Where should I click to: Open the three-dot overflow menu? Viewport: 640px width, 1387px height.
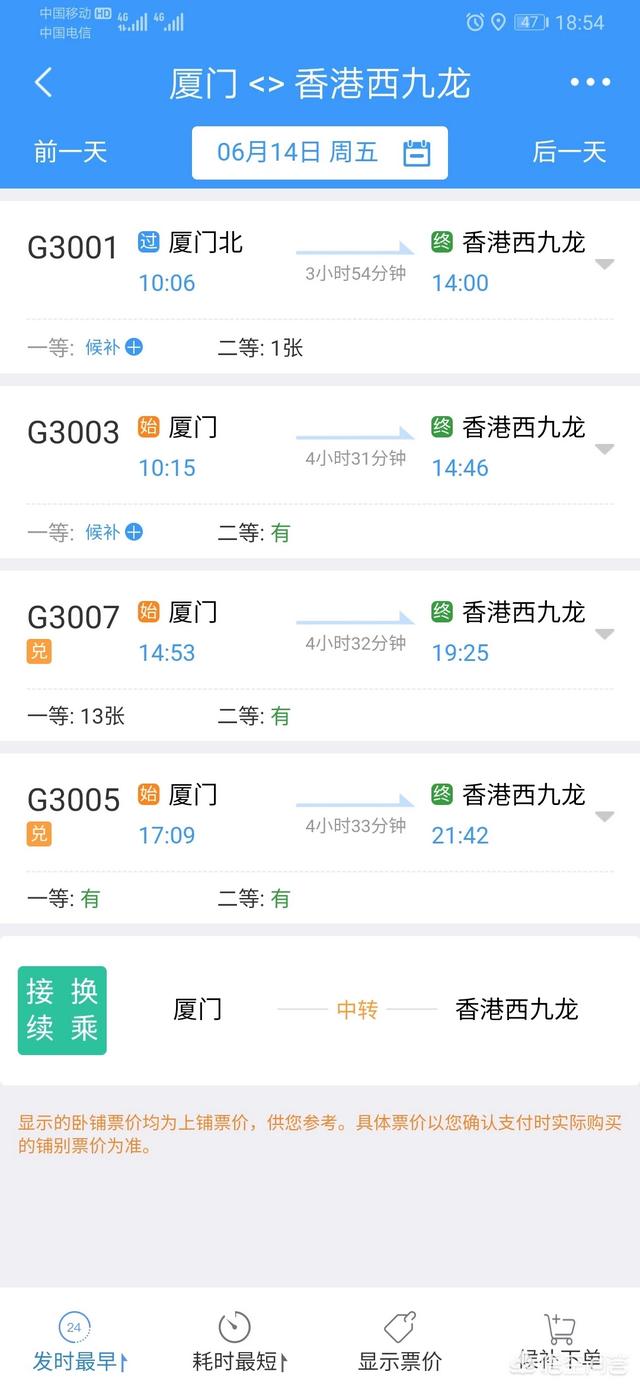(590, 83)
